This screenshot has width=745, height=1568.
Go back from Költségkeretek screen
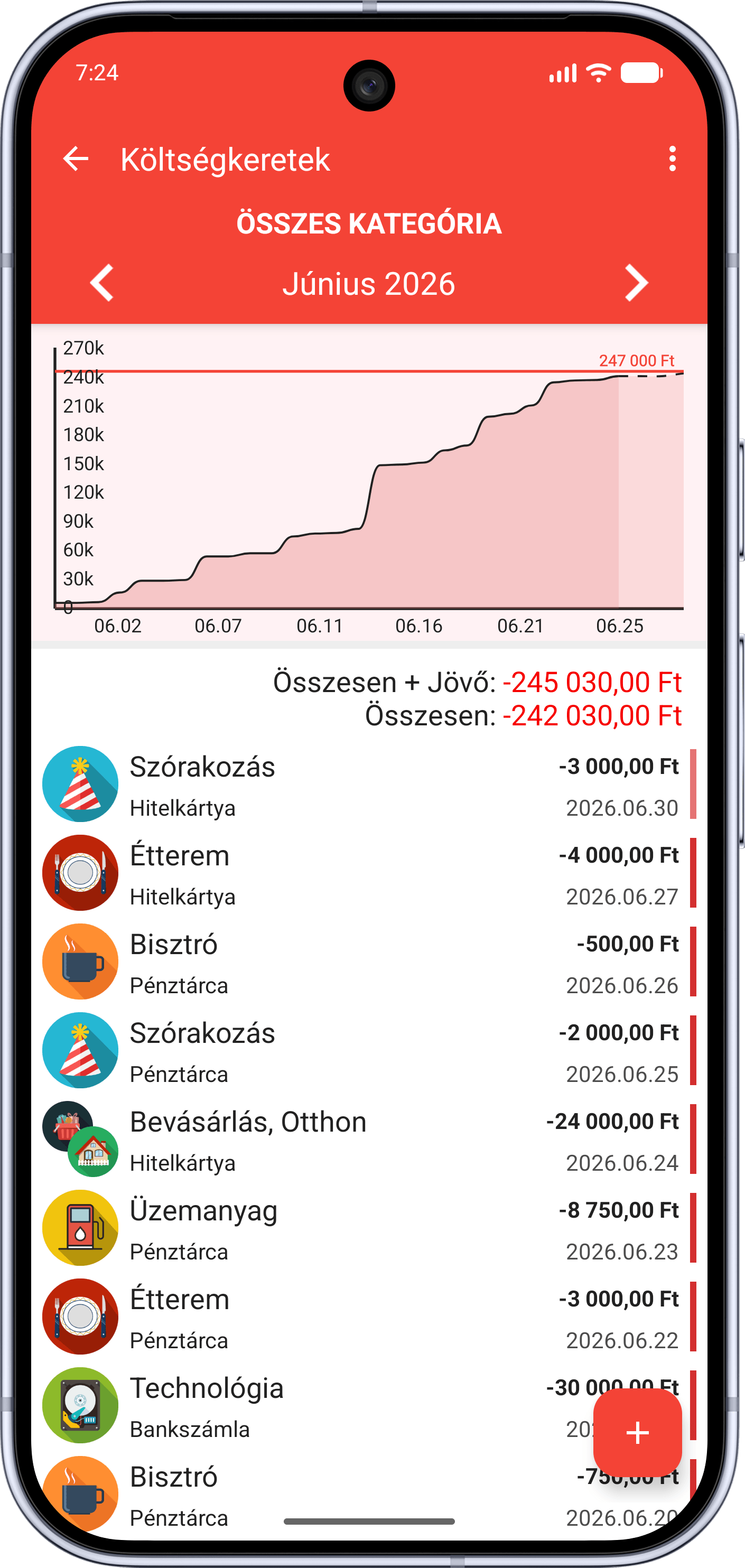[x=76, y=159]
